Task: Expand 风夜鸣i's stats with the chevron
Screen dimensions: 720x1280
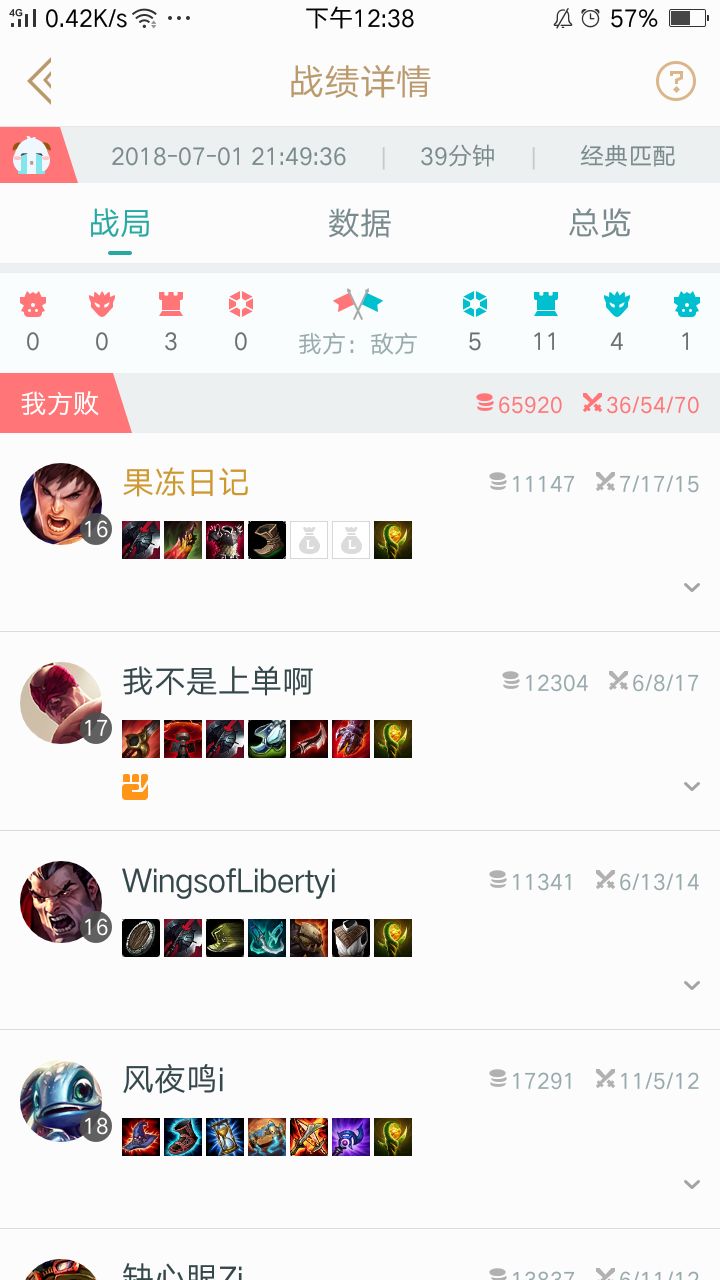Action: 691,1184
